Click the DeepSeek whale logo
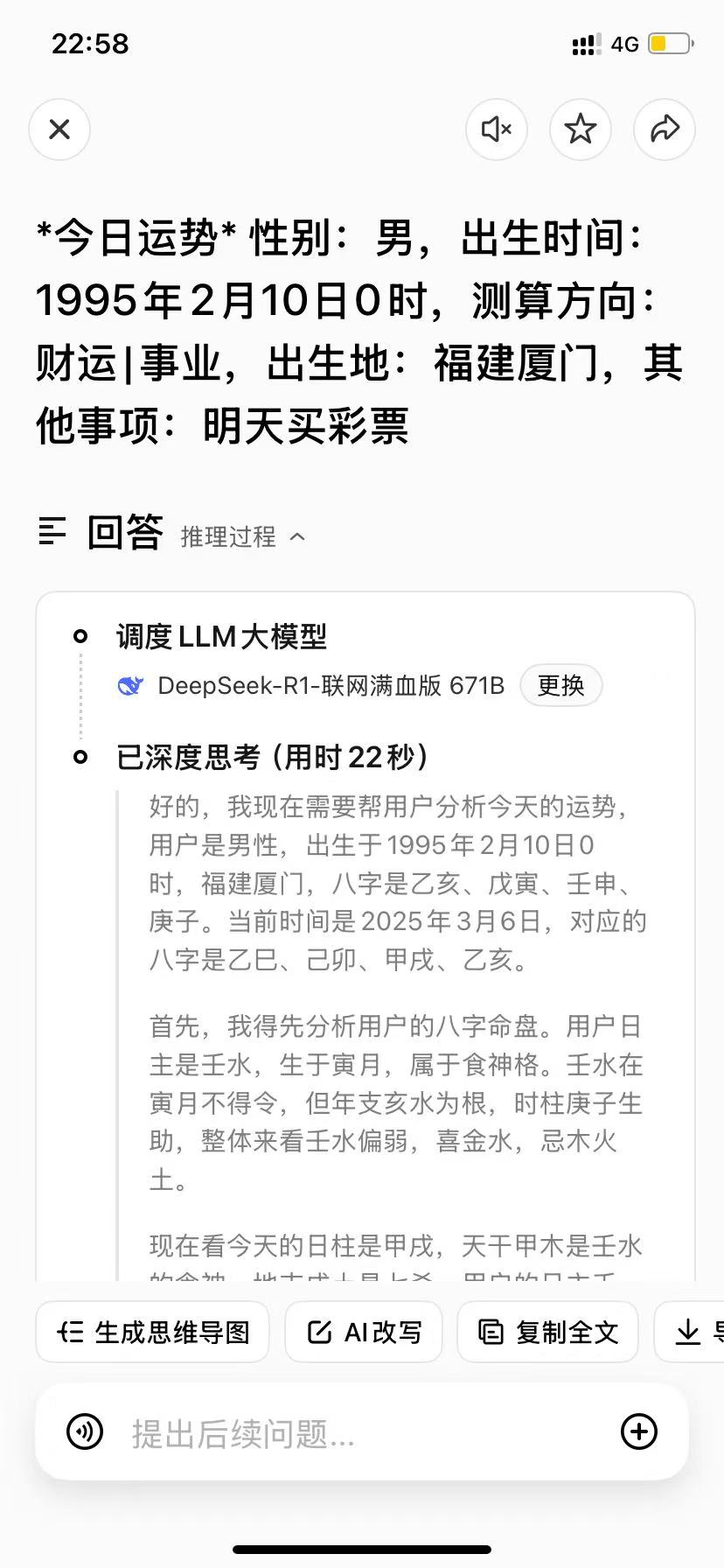 [x=130, y=686]
